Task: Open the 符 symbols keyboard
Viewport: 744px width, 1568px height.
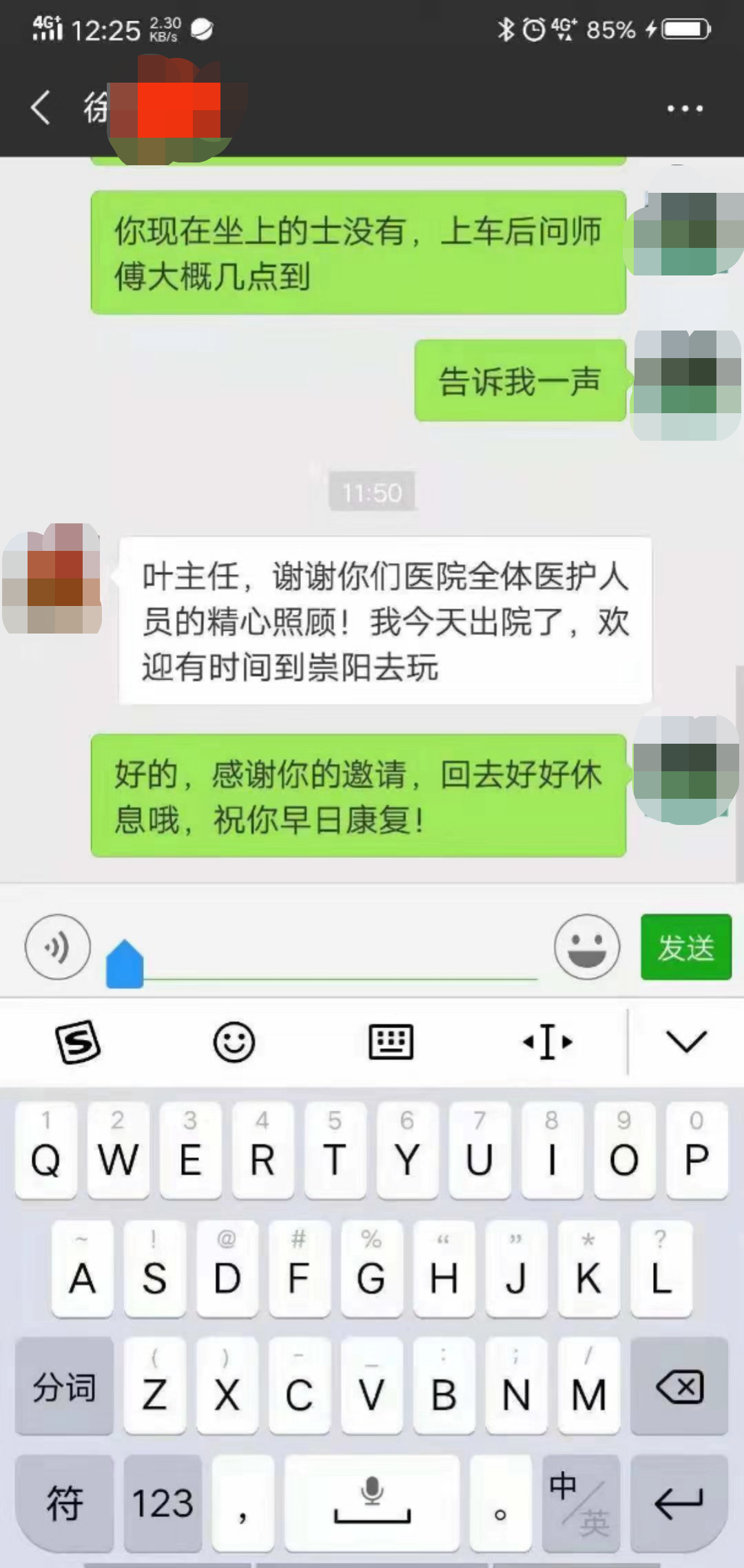Action: click(x=64, y=1503)
